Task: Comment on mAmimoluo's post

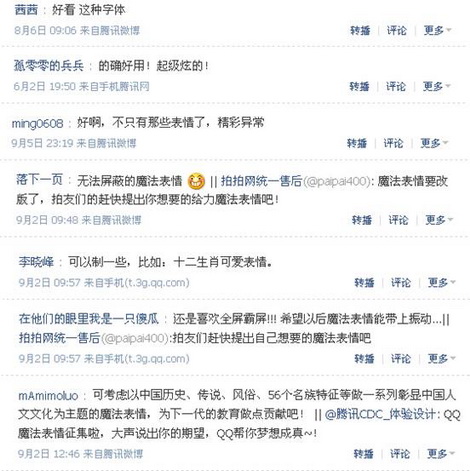Action: pyautogui.click(x=400, y=453)
